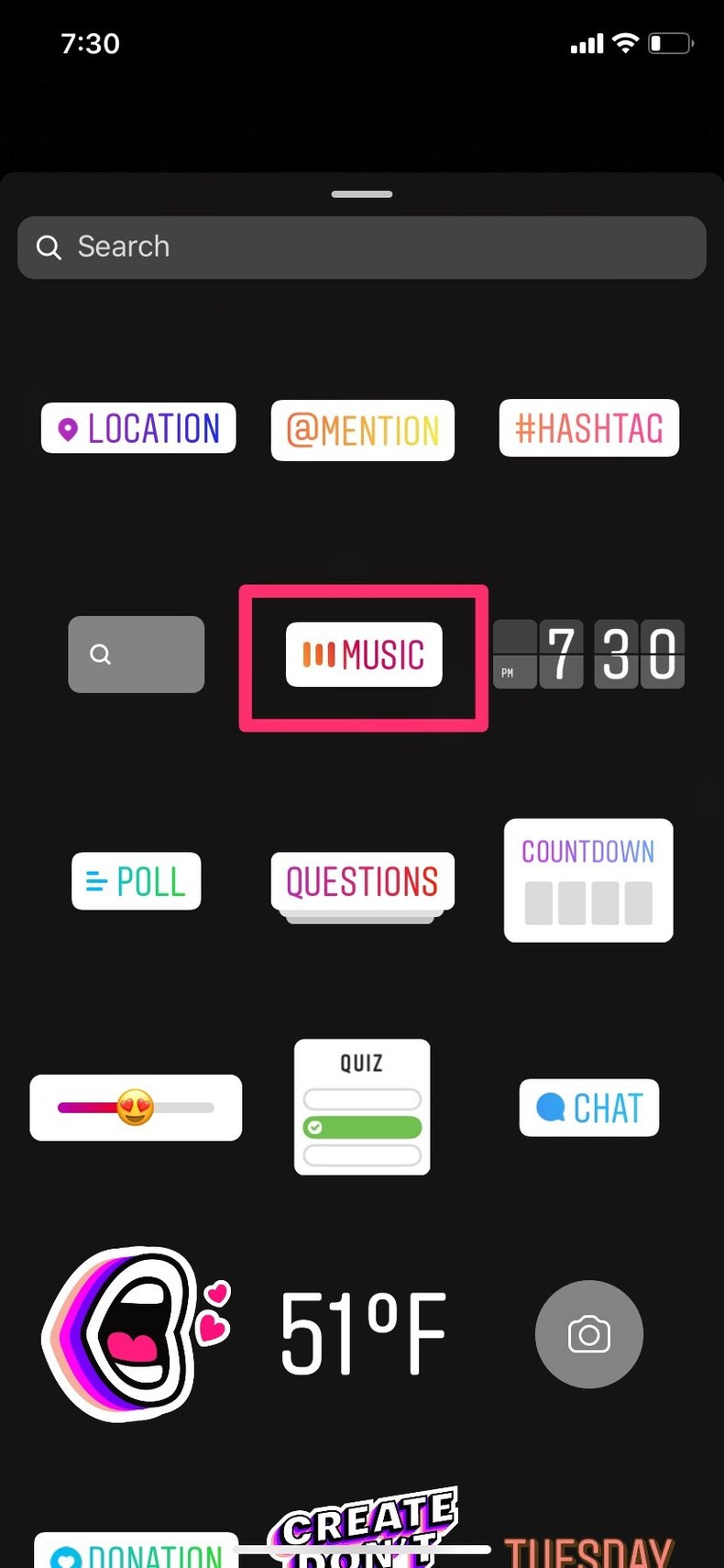
Task: Add the POLL sticker
Action: click(136, 880)
